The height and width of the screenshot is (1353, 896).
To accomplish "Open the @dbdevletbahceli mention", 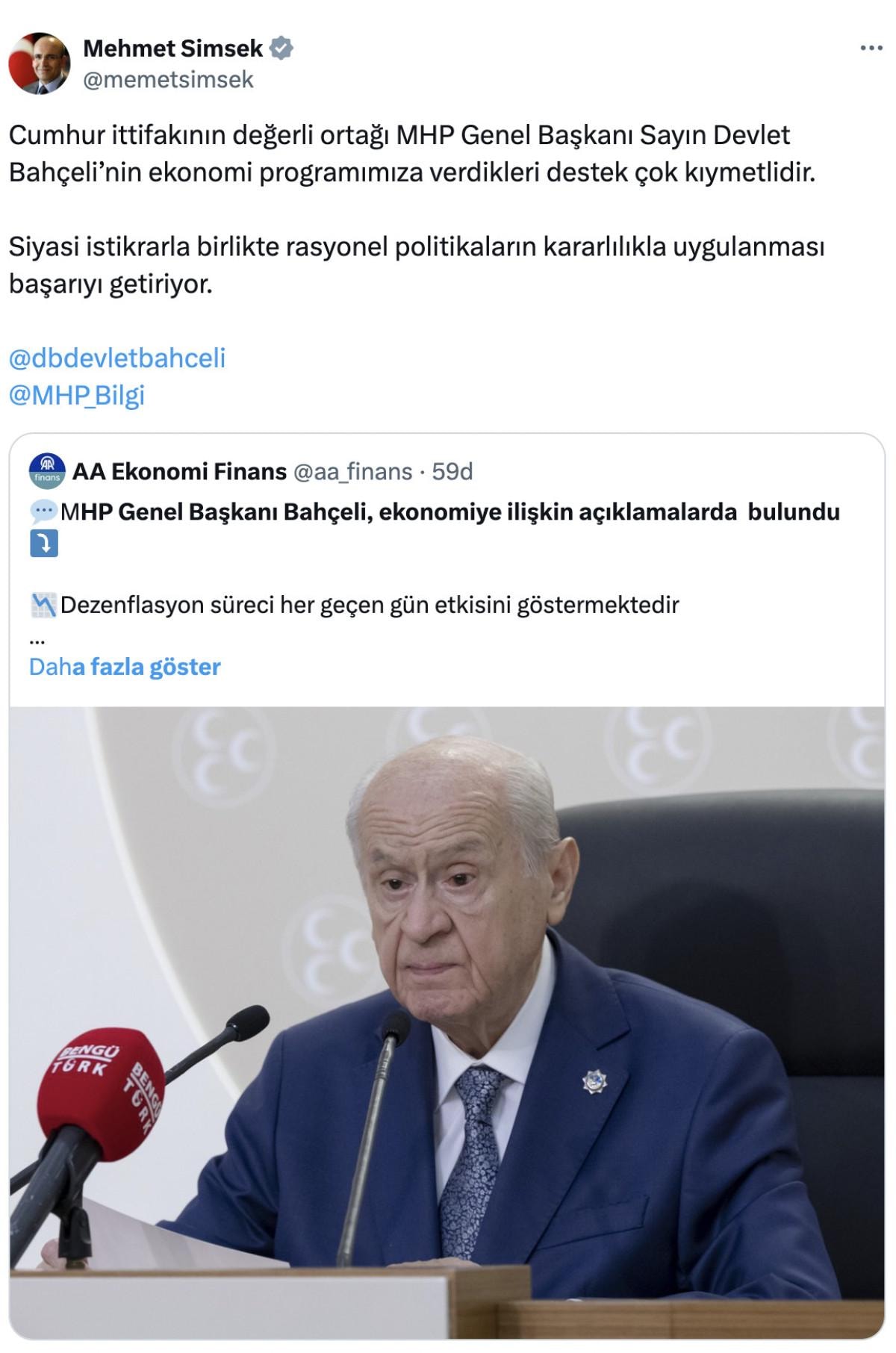I will 117,358.
